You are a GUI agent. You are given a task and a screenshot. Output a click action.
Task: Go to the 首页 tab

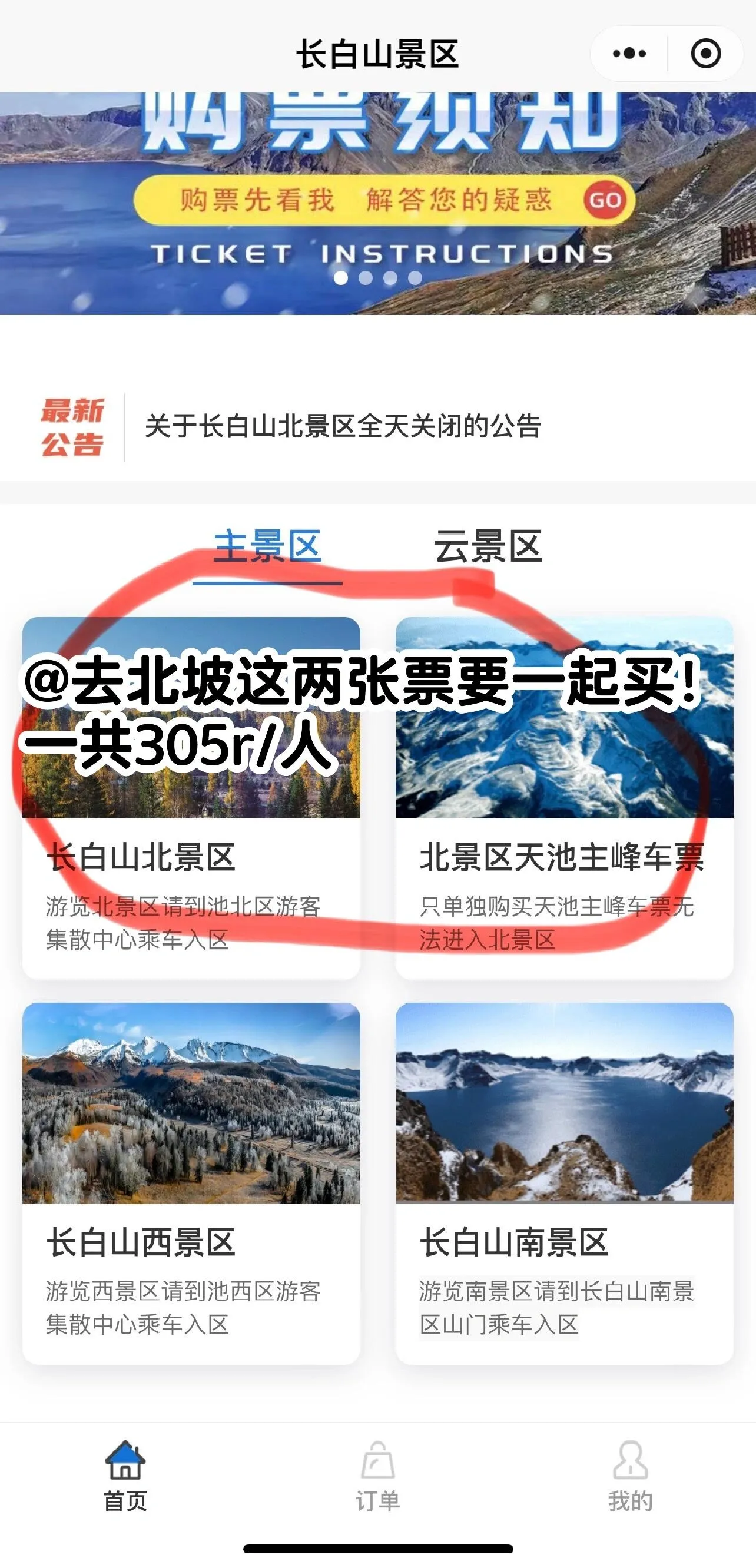[125, 1477]
